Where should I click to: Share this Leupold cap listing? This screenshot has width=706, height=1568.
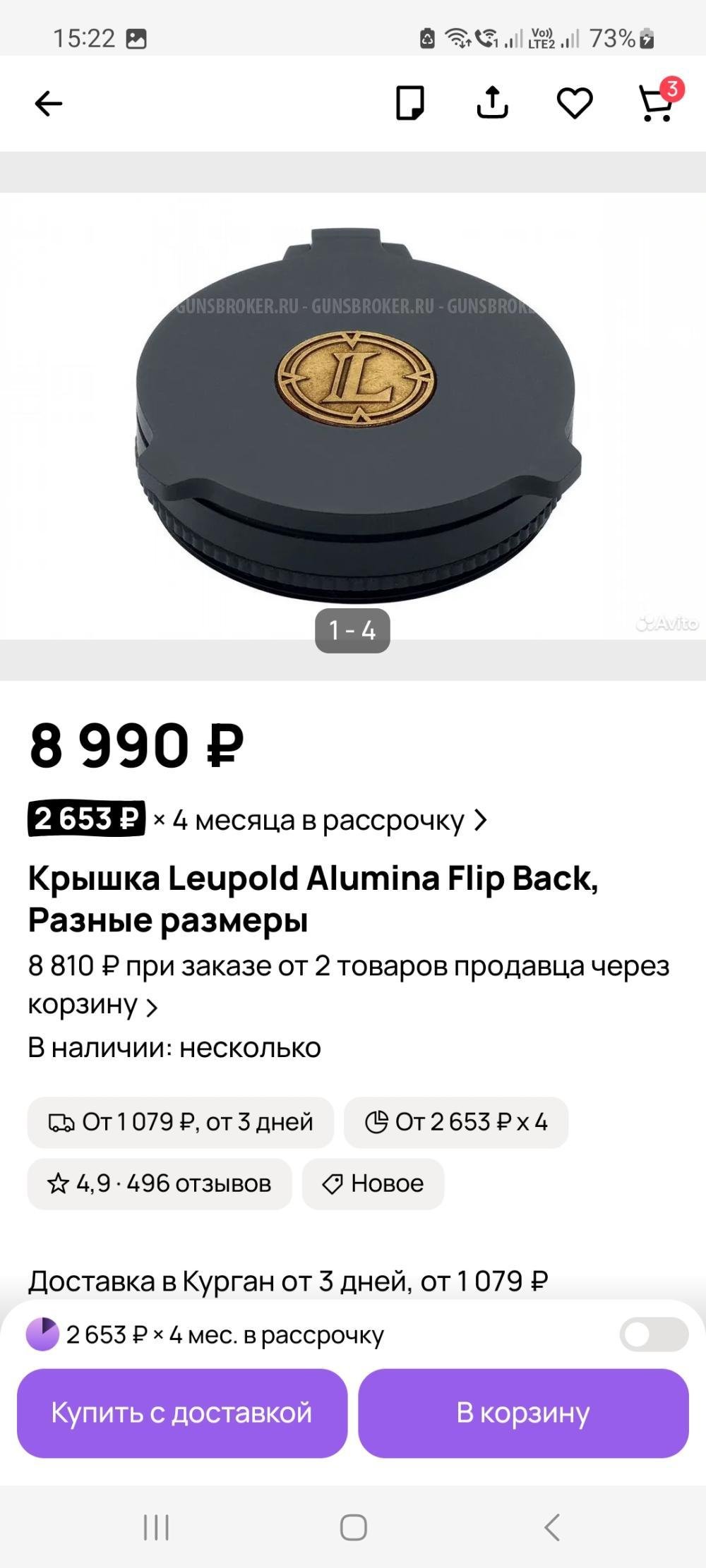492,104
